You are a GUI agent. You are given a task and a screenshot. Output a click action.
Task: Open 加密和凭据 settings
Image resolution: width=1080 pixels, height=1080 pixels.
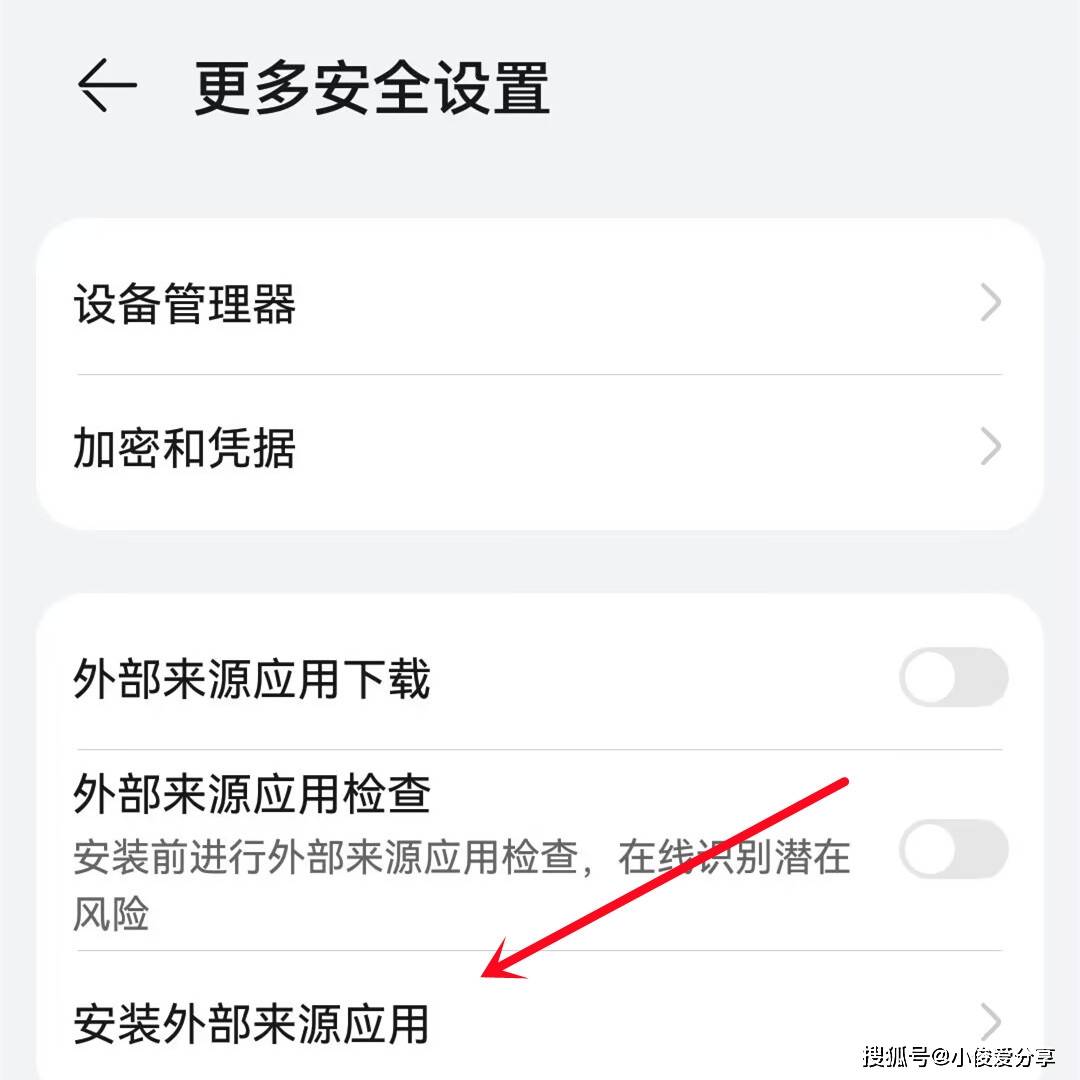[x=538, y=448]
